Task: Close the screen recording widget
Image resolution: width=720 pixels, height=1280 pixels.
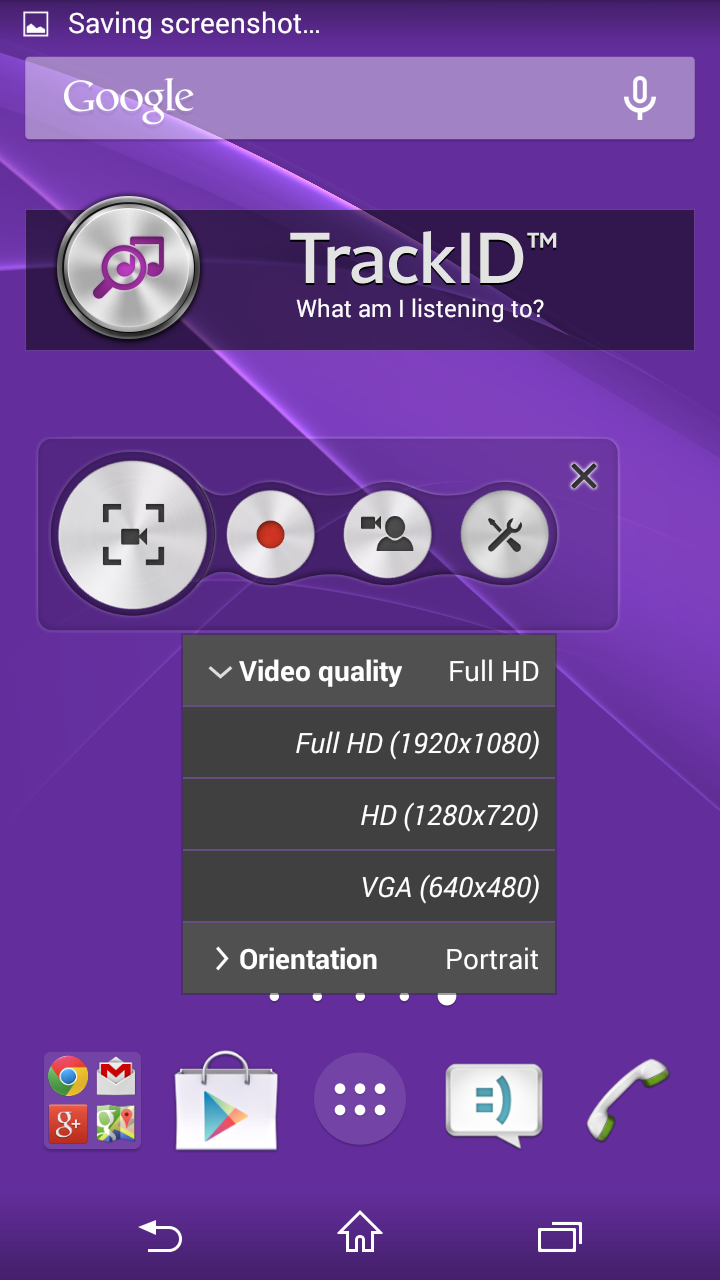Action: coord(583,477)
